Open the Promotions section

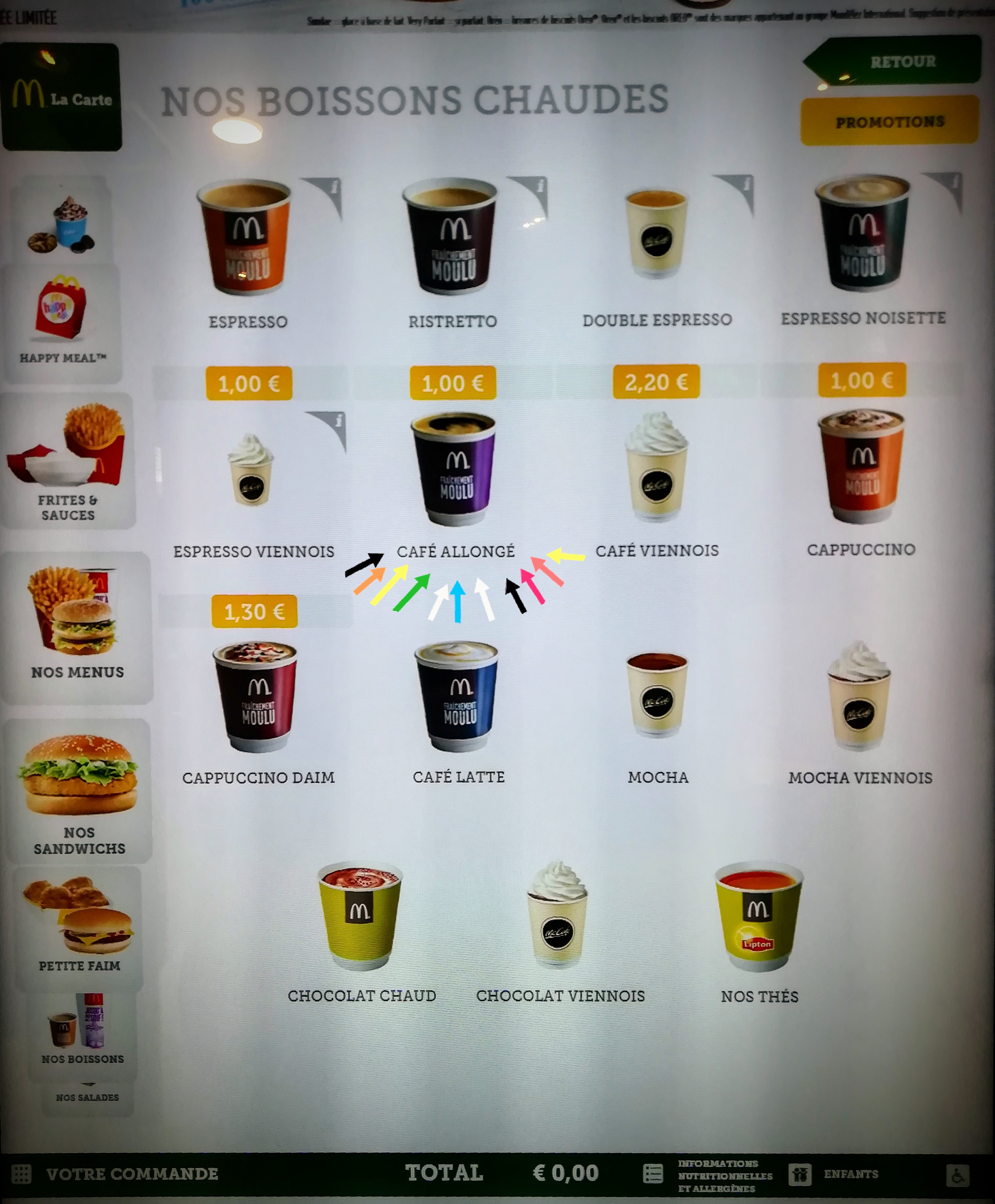click(889, 121)
